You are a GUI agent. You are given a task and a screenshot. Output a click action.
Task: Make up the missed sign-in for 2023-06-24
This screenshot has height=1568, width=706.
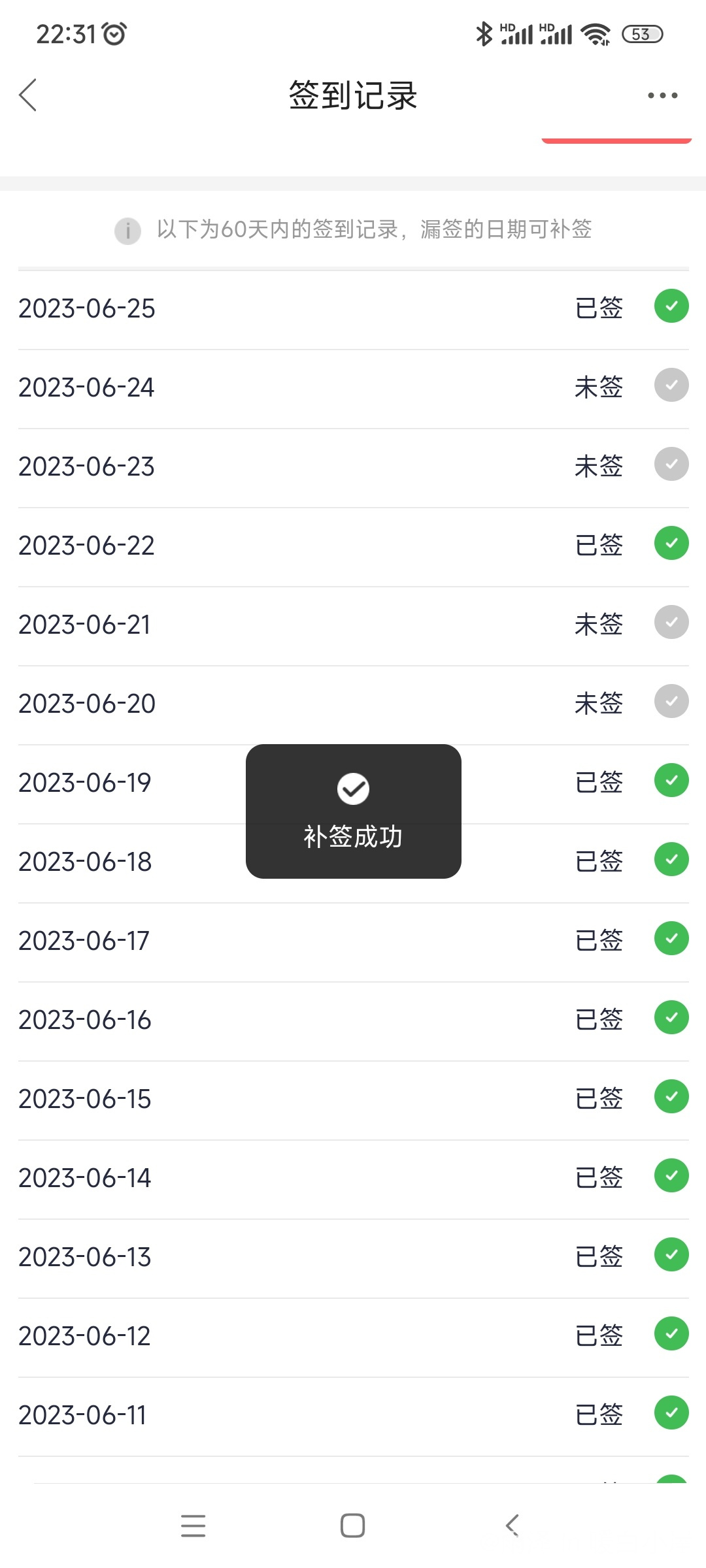tap(671, 385)
